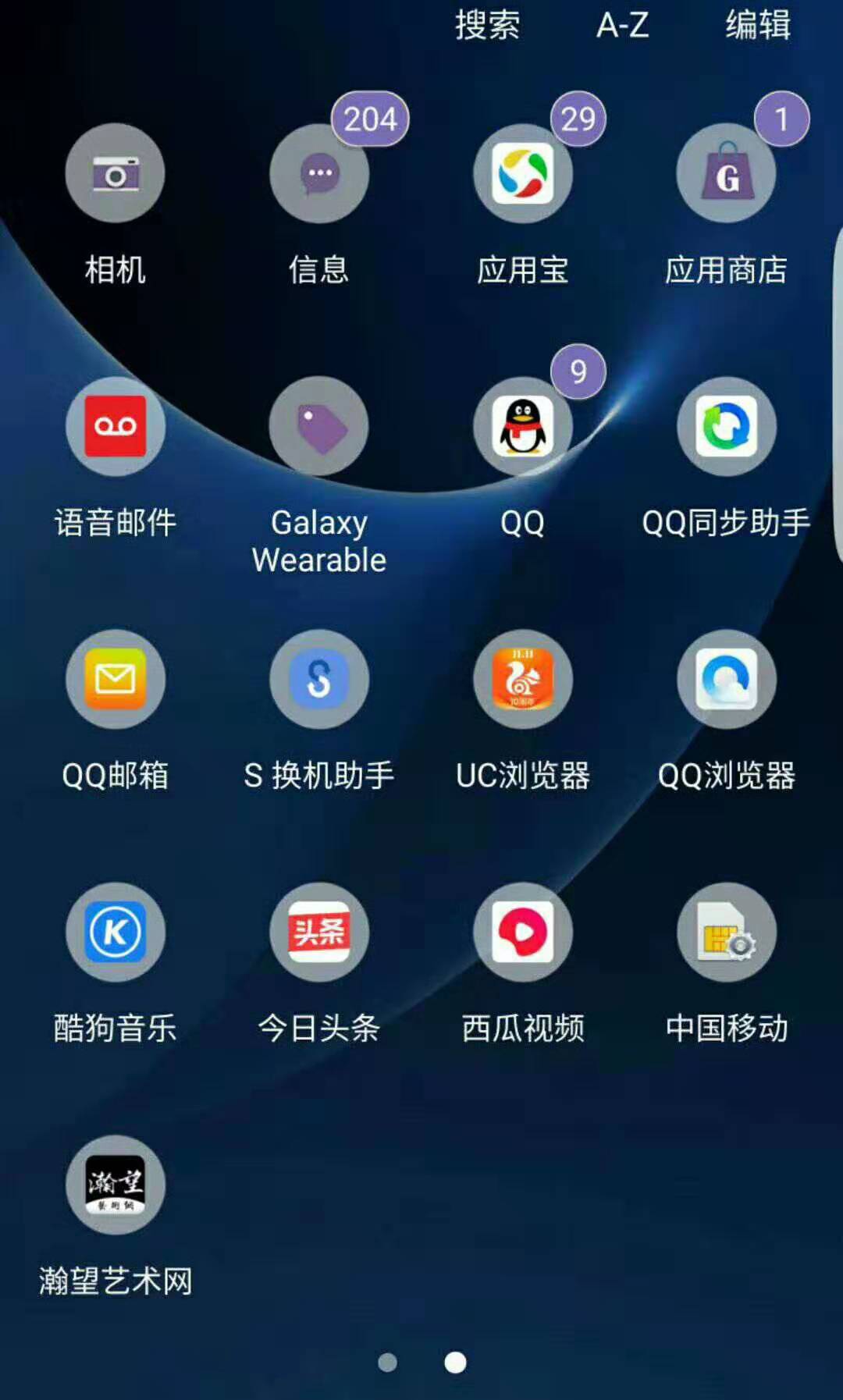Launch 瀚望艺术网 app
Screen dimensions: 843x1400
(x=116, y=1185)
